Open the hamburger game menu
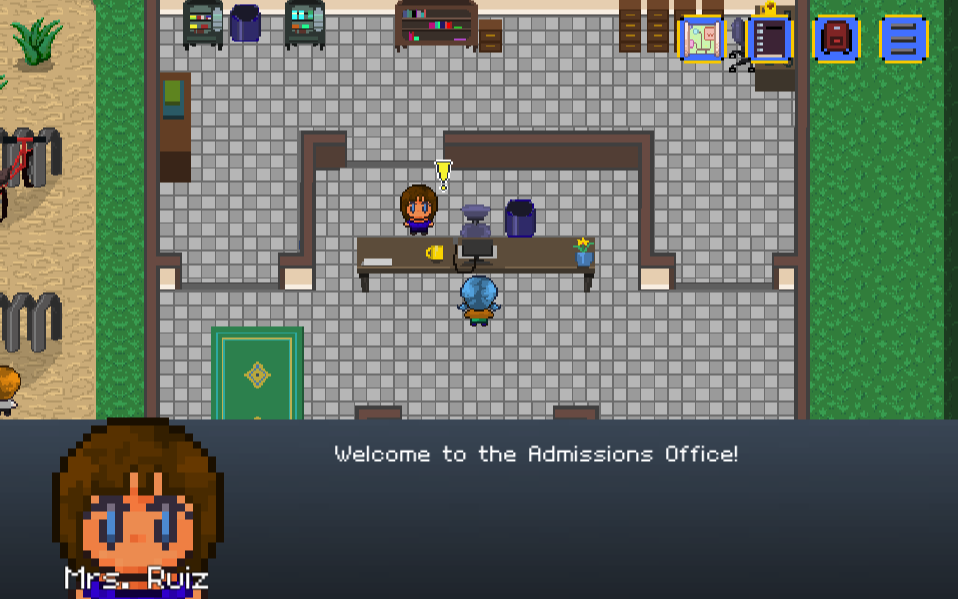958x599 pixels. pyautogui.click(x=903, y=39)
